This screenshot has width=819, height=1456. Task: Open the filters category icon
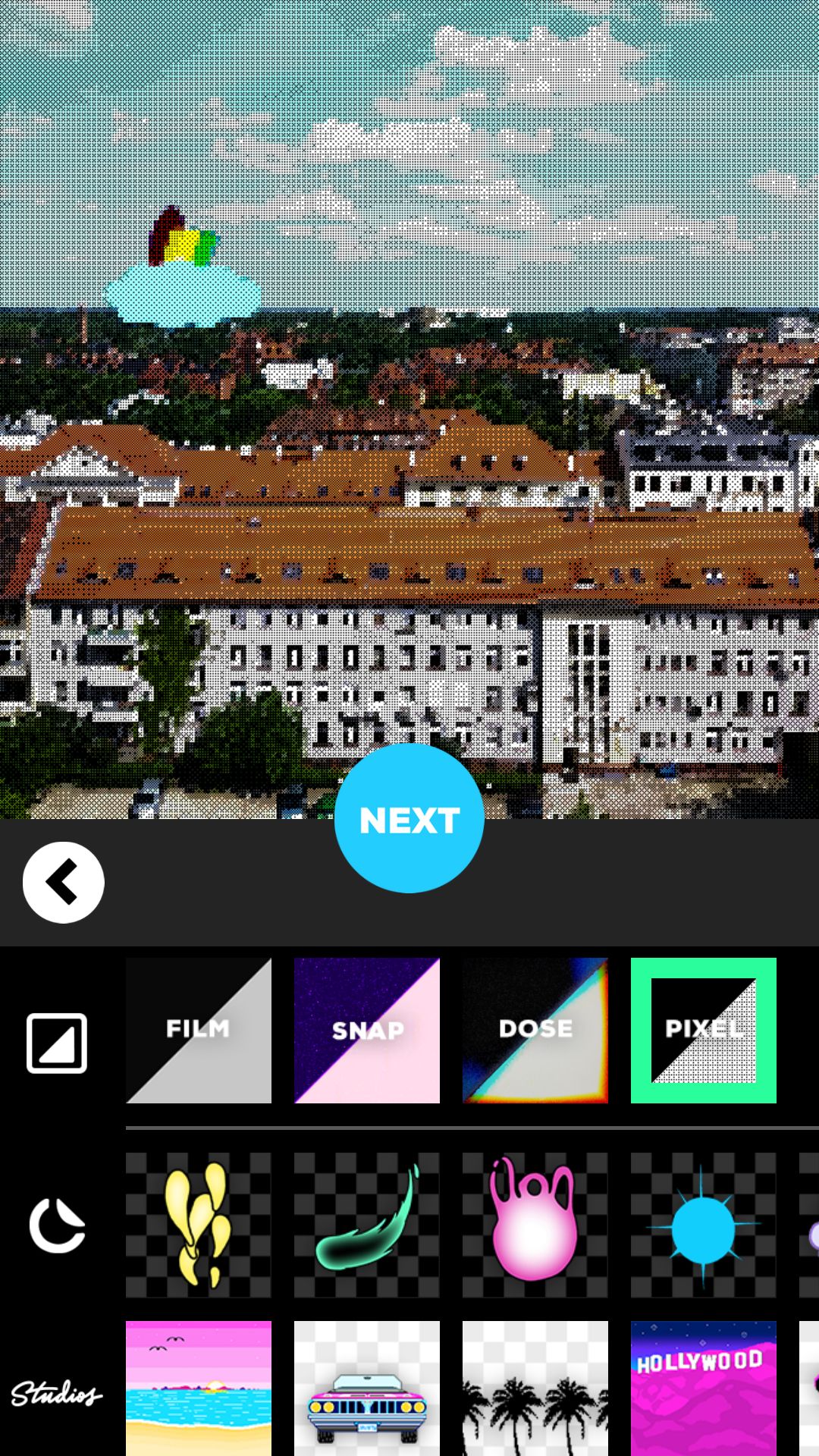tap(57, 1043)
